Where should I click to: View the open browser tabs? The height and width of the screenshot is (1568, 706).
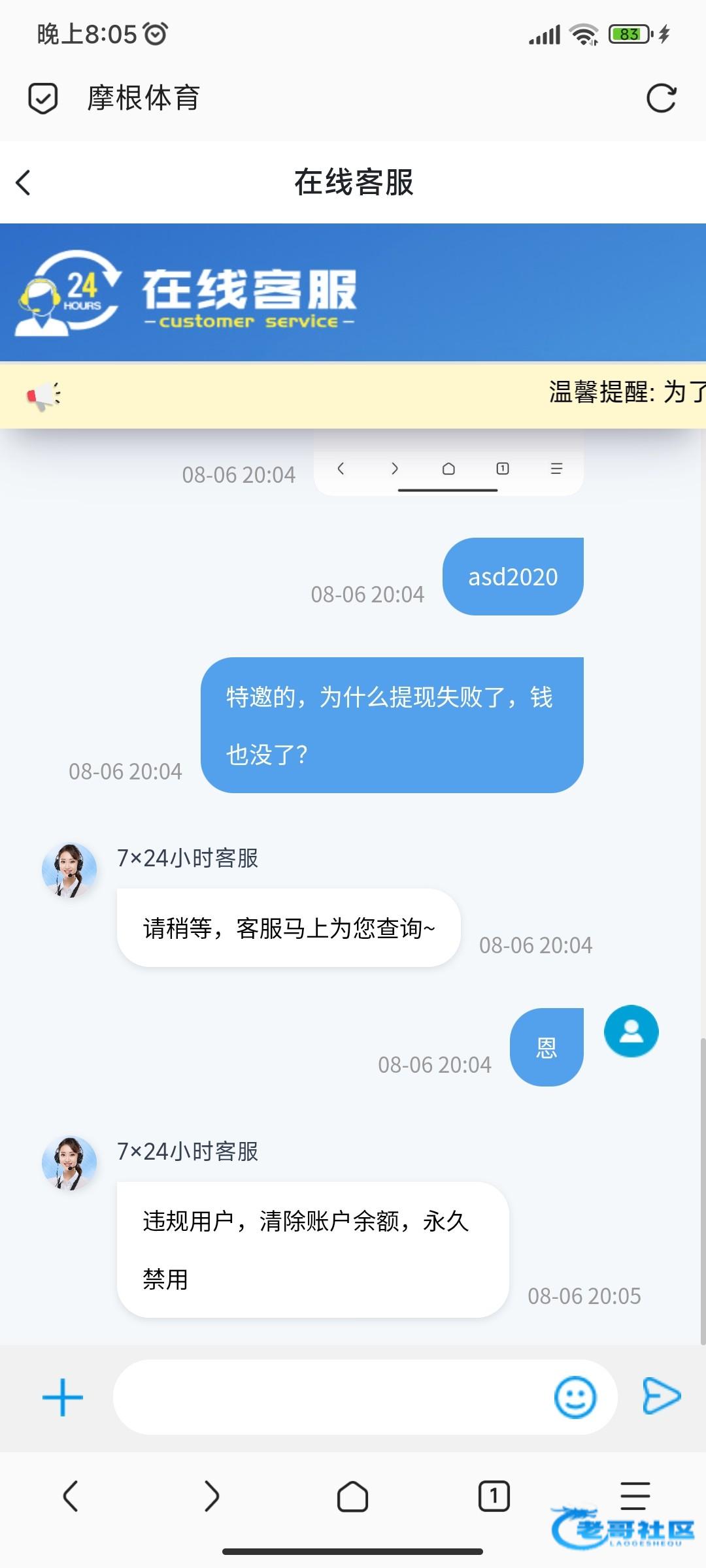[494, 1495]
